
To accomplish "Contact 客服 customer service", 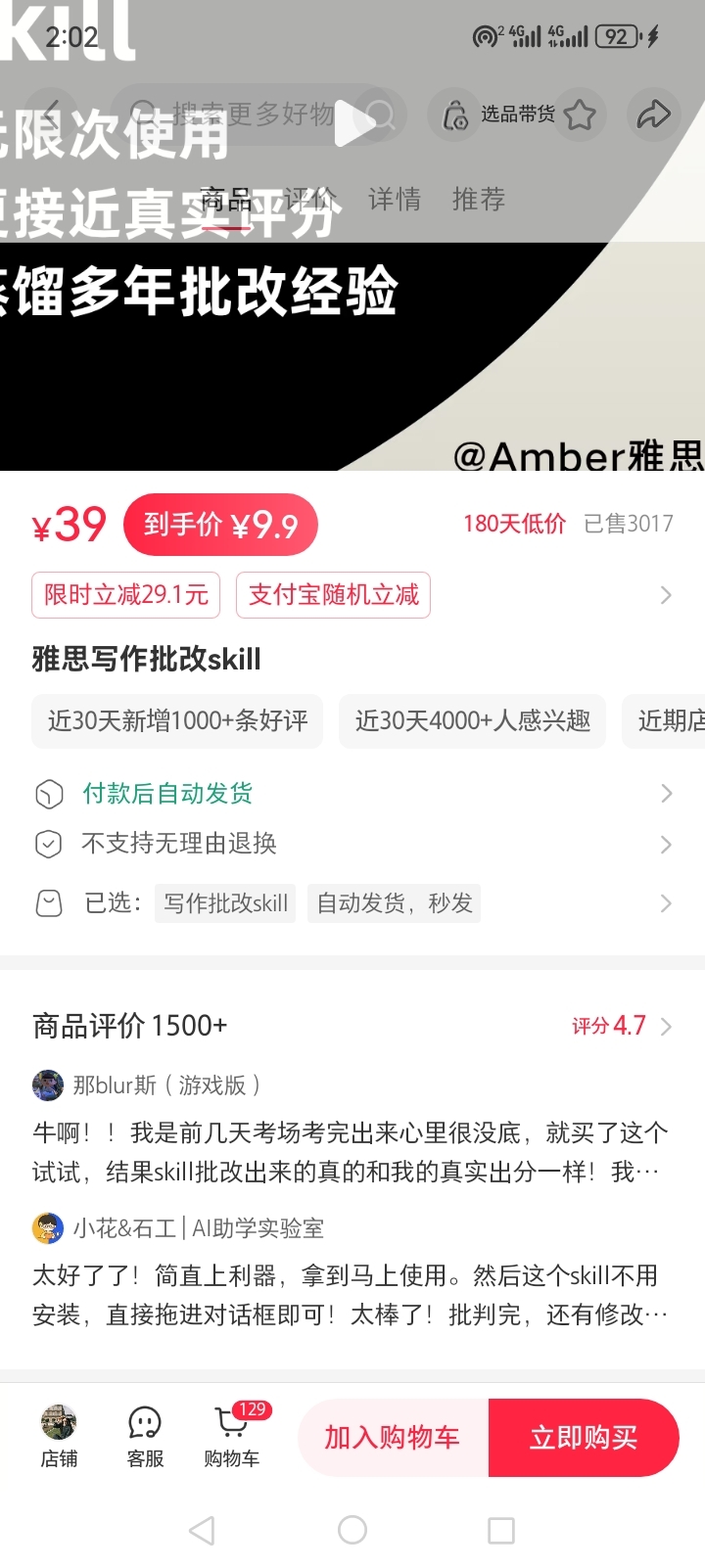I will tap(145, 1437).
